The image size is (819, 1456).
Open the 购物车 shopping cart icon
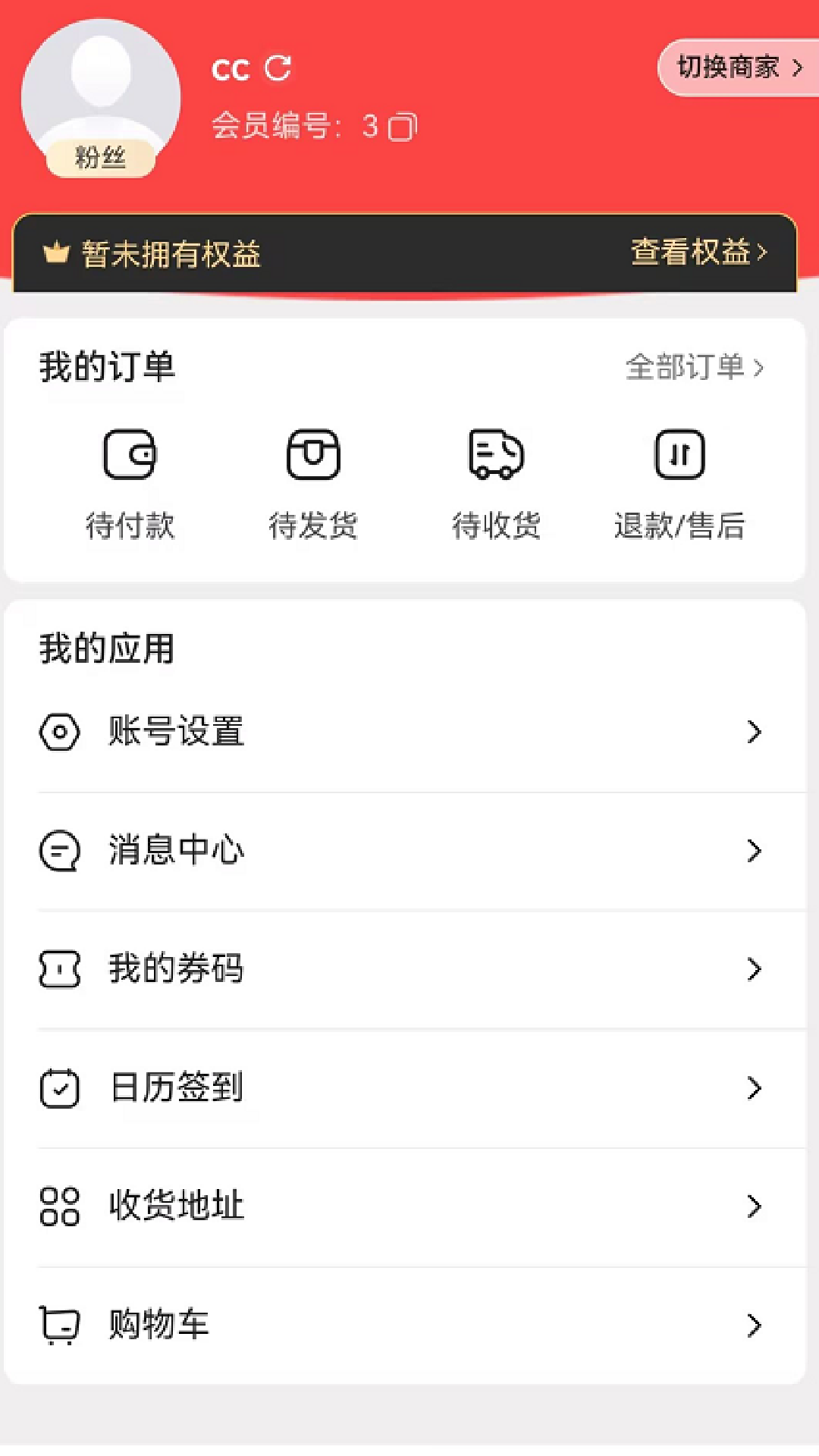pos(59,1325)
